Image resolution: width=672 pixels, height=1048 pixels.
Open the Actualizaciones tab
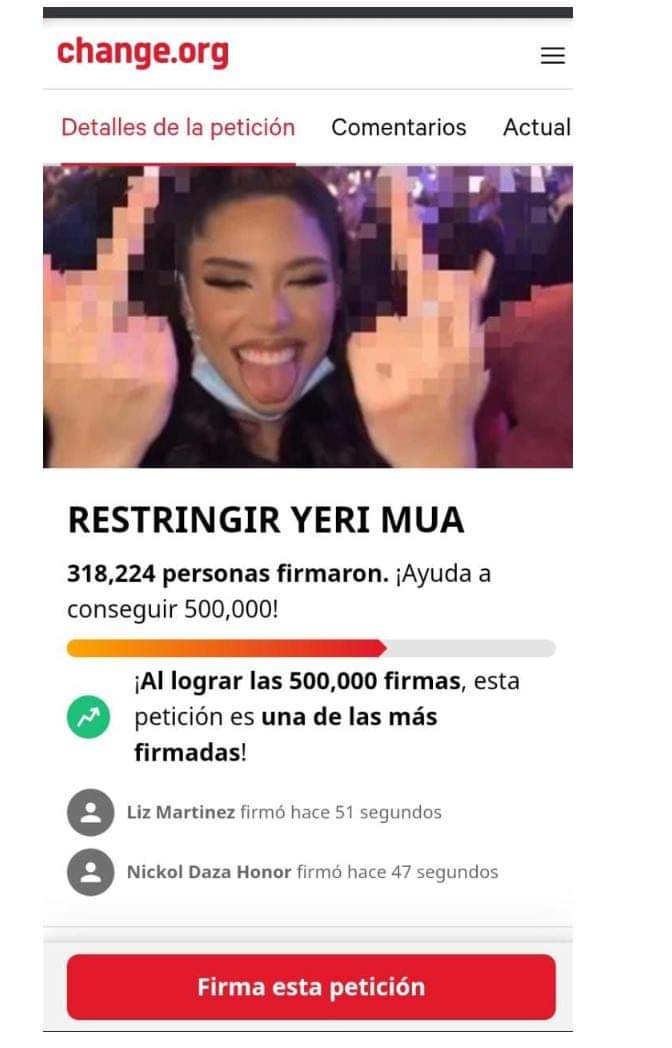pyautogui.click(x=536, y=128)
